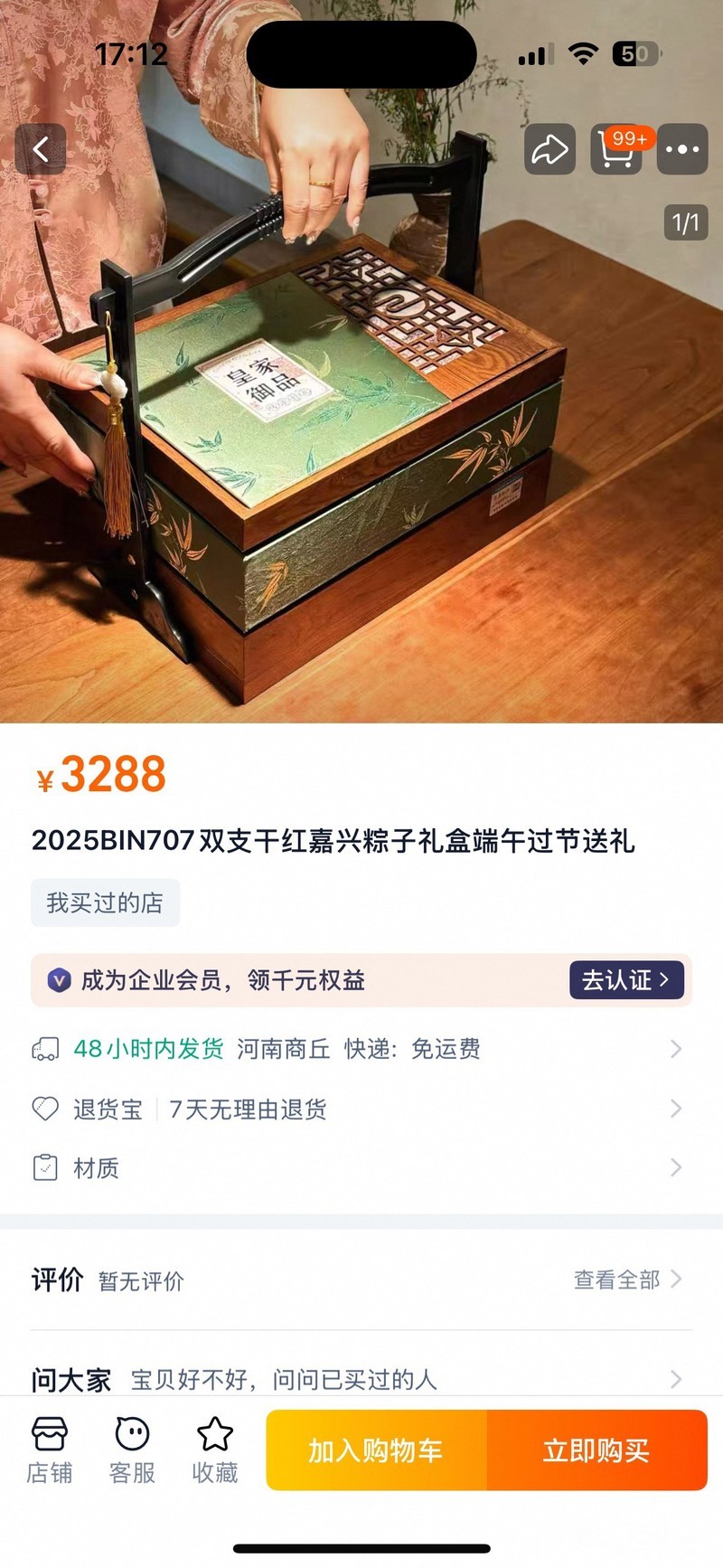Image resolution: width=723 pixels, height=1568 pixels.
Task: Contact 客服 customer service
Action: tap(132, 1451)
